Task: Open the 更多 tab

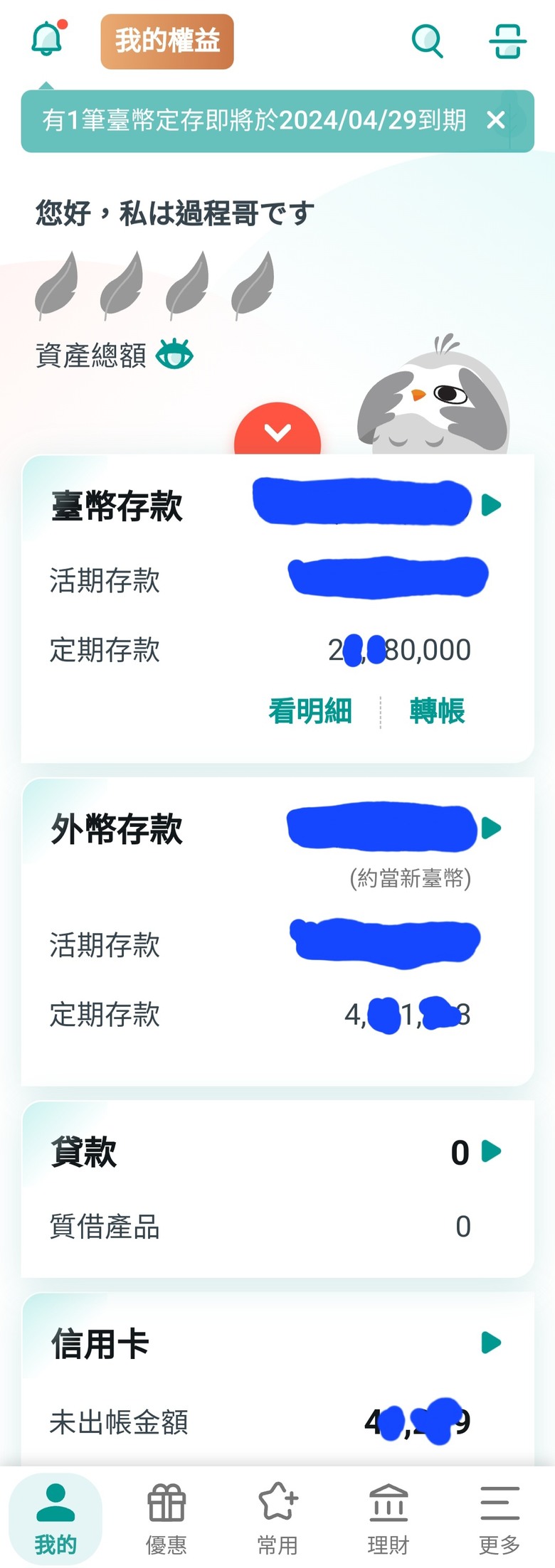Action: (x=499, y=1519)
